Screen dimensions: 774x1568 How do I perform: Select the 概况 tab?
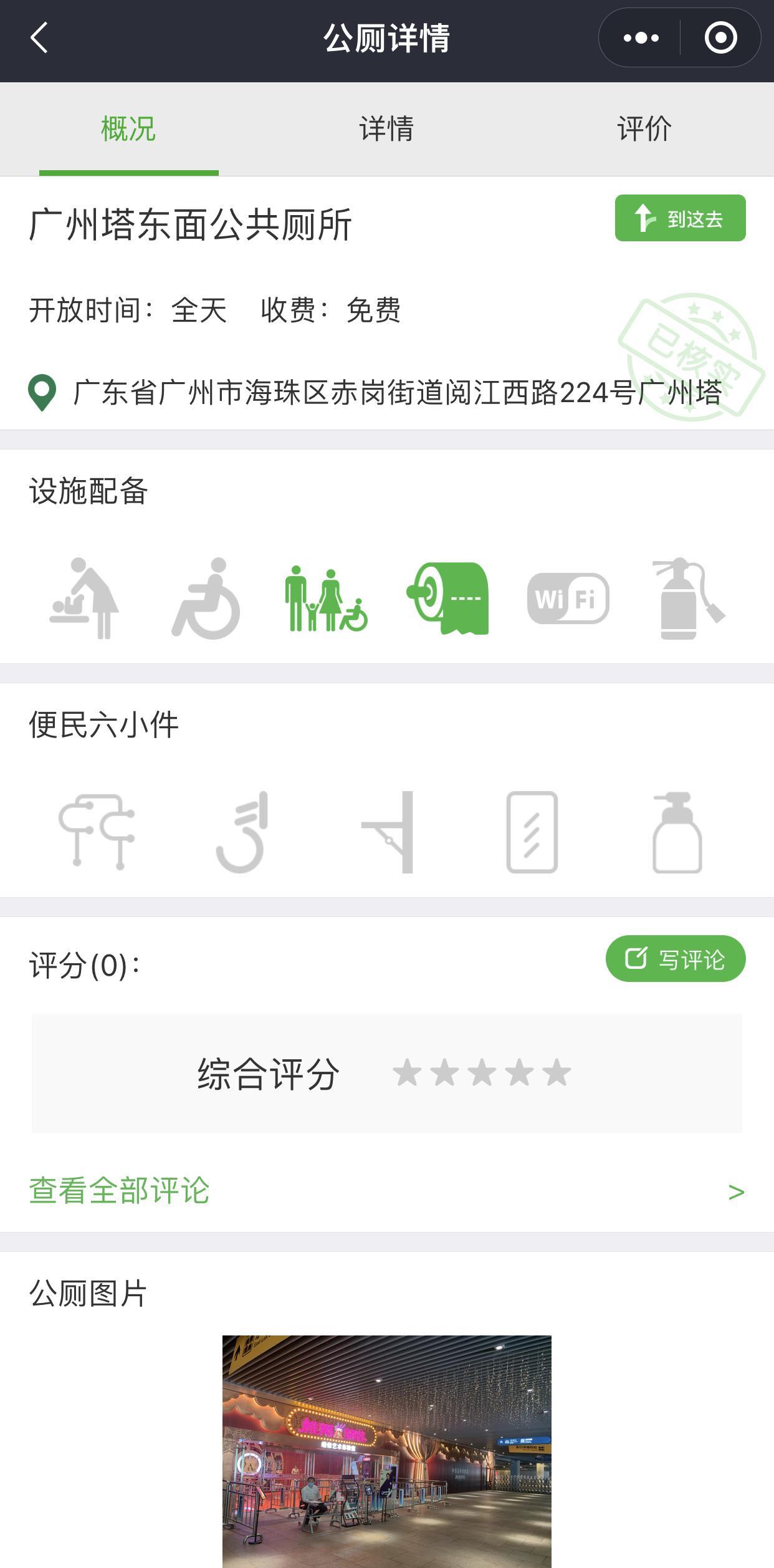click(128, 129)
